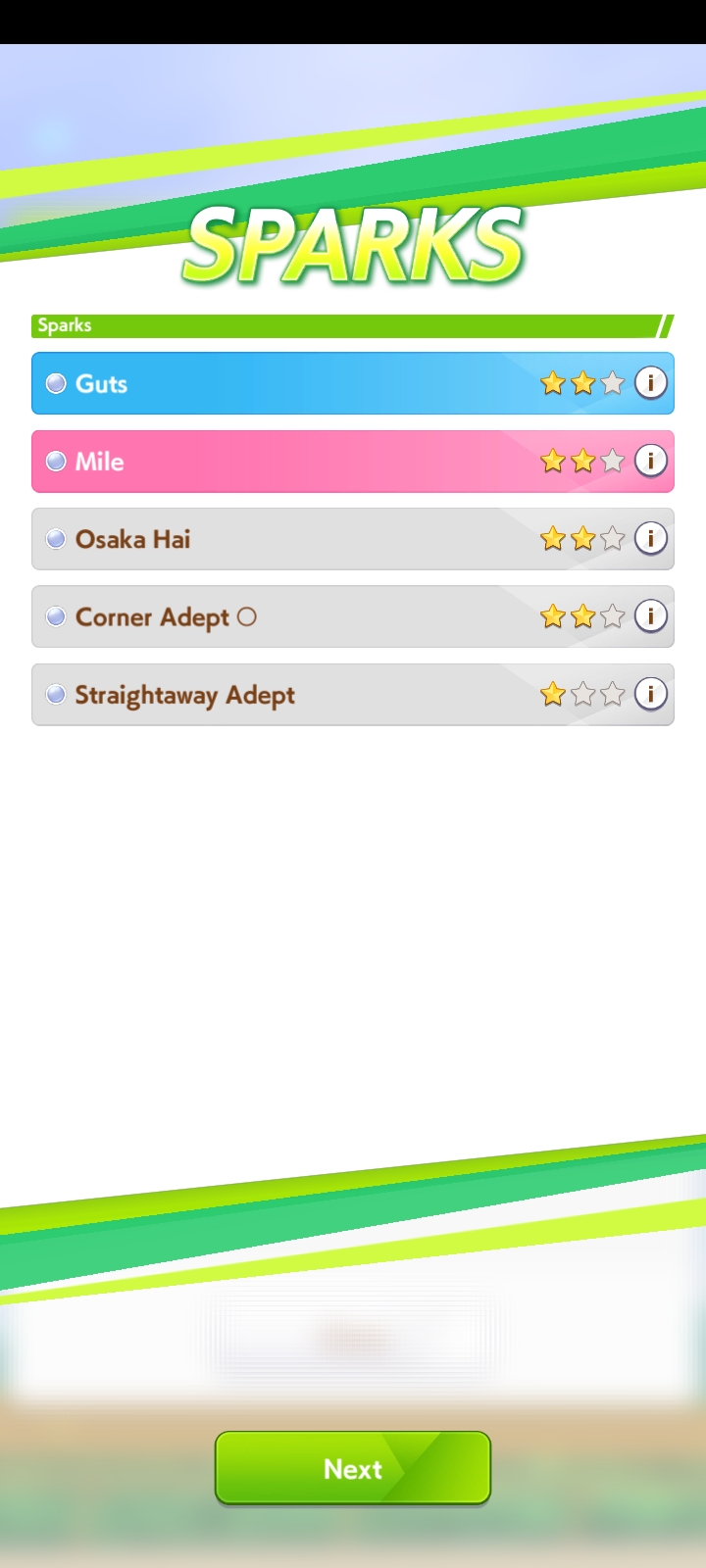706x1568 pixels.
Task: Show details of the Mile spark
Action: coord(650,460)
